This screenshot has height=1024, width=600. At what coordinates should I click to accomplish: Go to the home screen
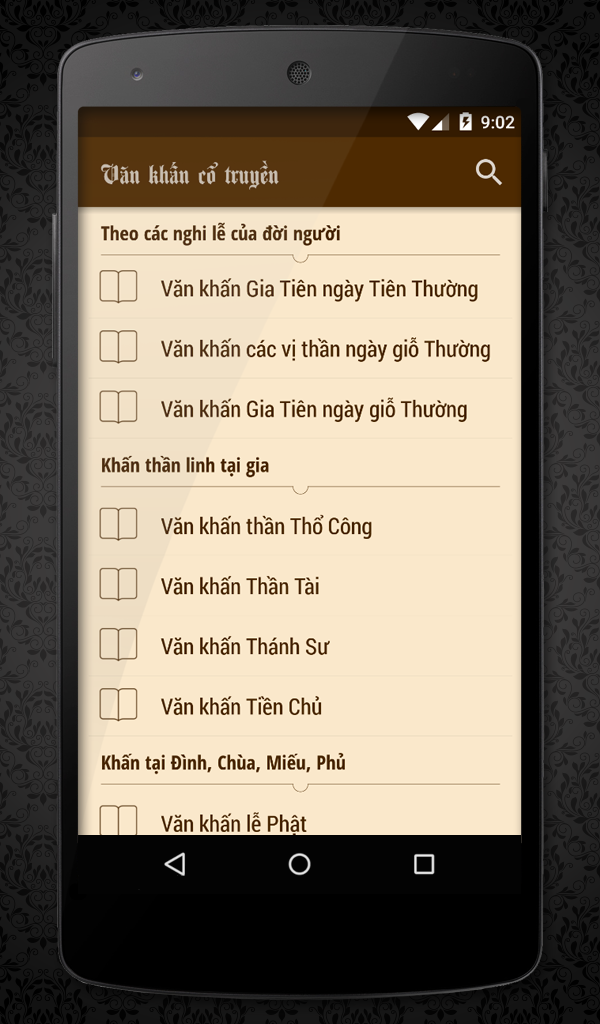pyautogui.click(x=299, y=864)
